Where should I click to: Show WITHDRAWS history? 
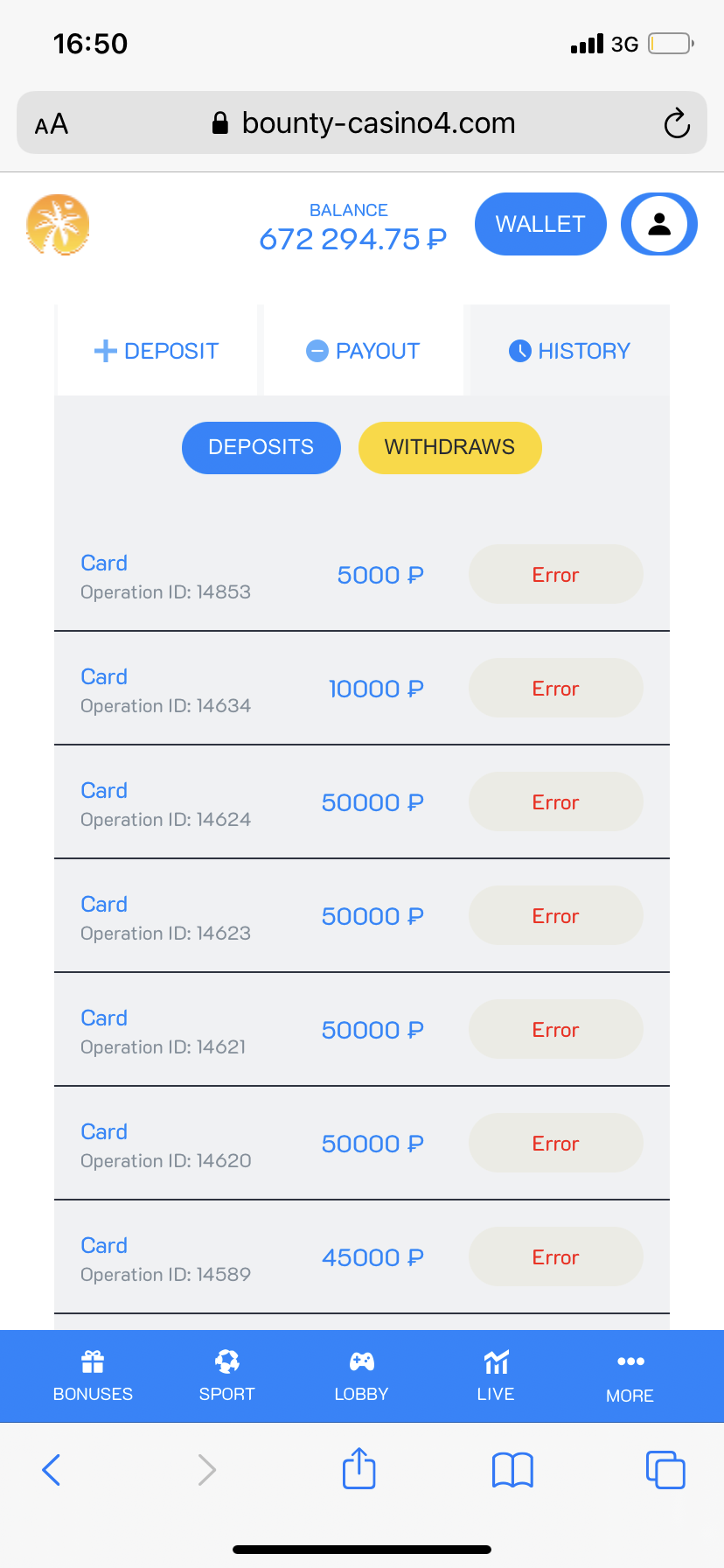pyautogui.click(x=449, y=447)
